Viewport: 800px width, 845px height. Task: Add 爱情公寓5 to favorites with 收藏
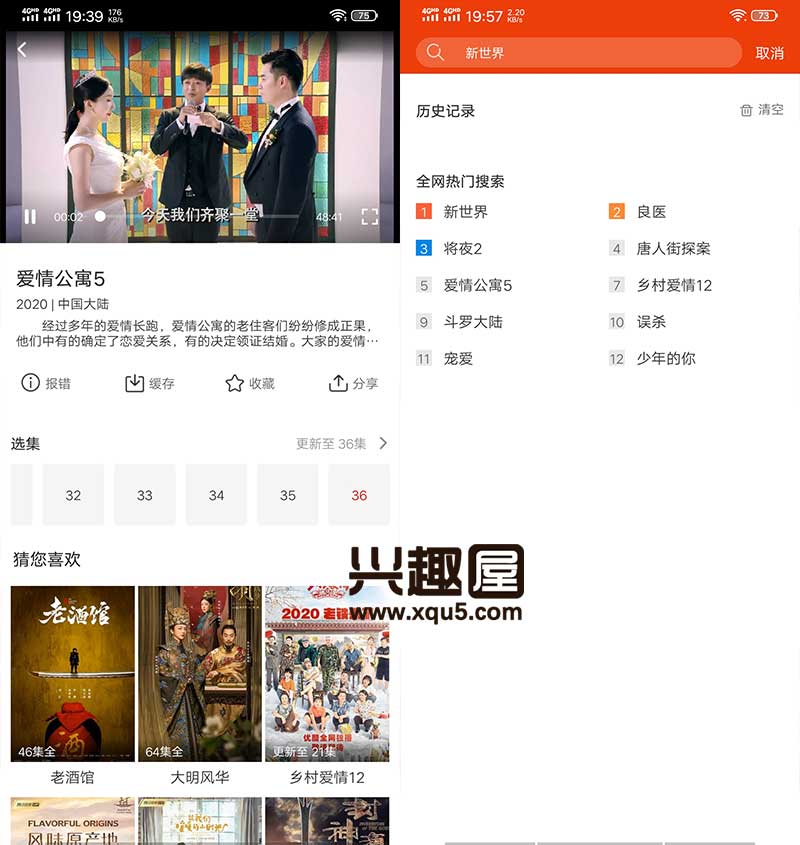click(250, 383)
